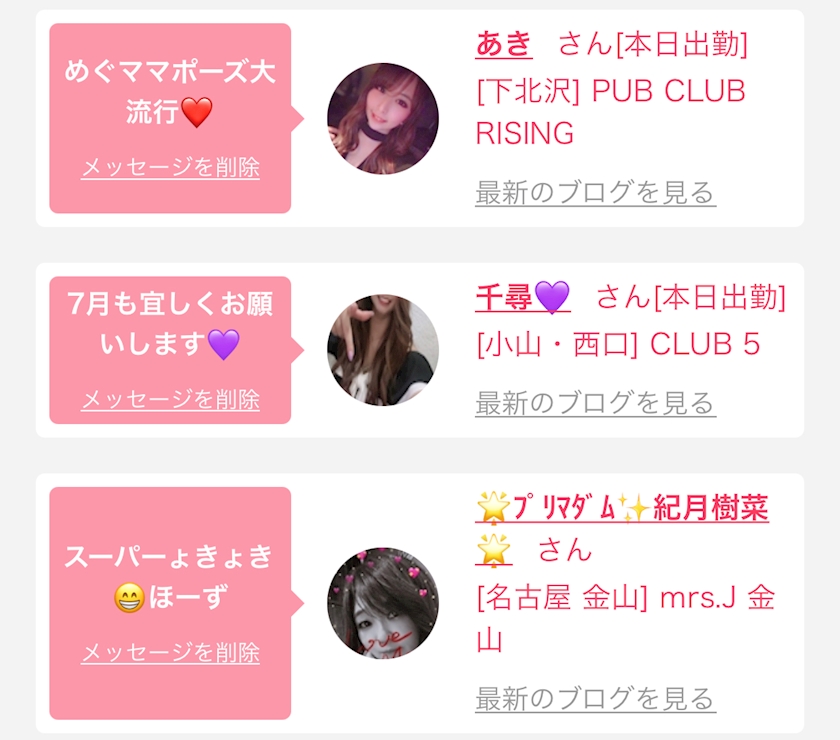Delete the めぐママポーズ大流行 message
The image size is (840, 740).
170,168
